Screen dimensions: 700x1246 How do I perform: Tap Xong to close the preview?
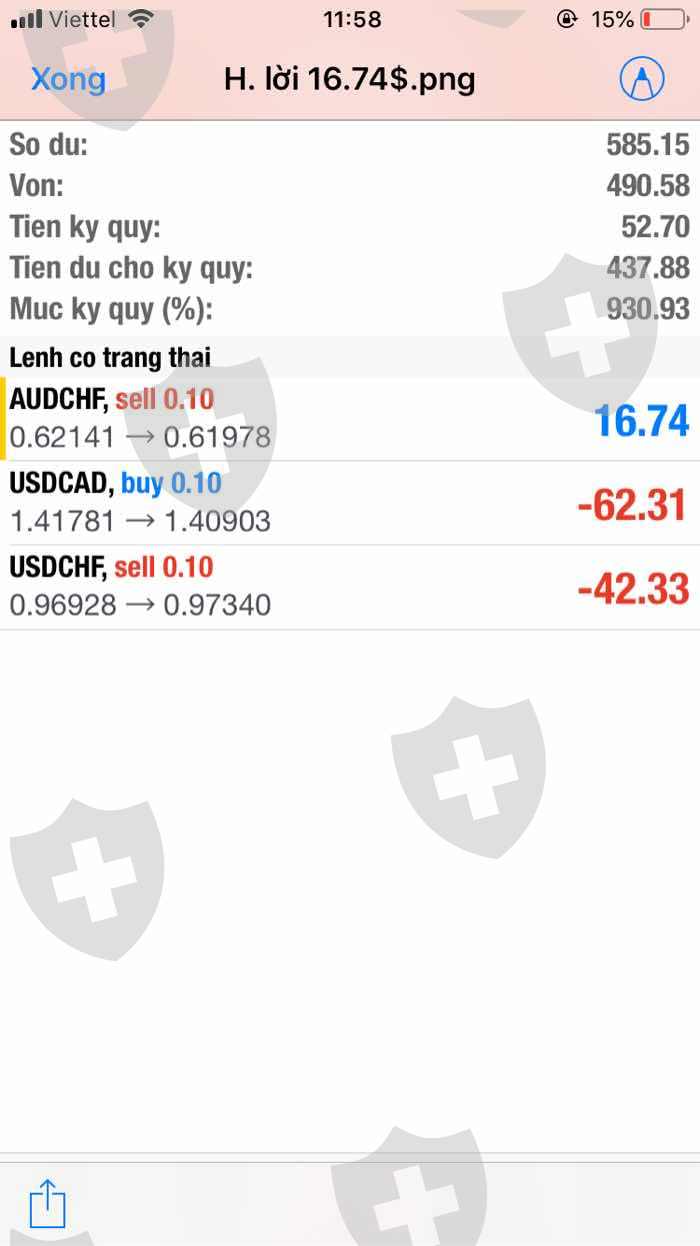68,79
